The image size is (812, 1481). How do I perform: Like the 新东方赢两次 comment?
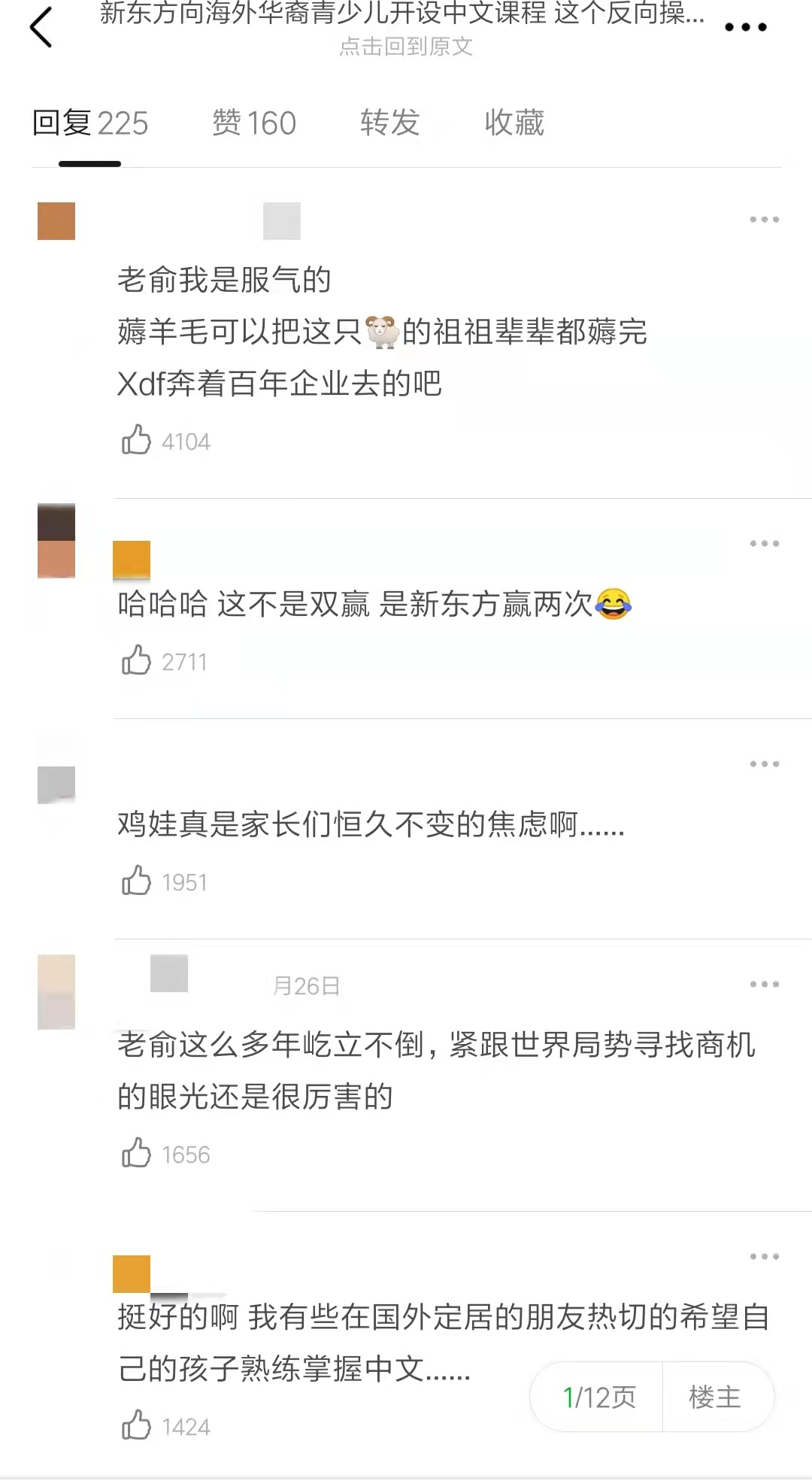(137, 660)
